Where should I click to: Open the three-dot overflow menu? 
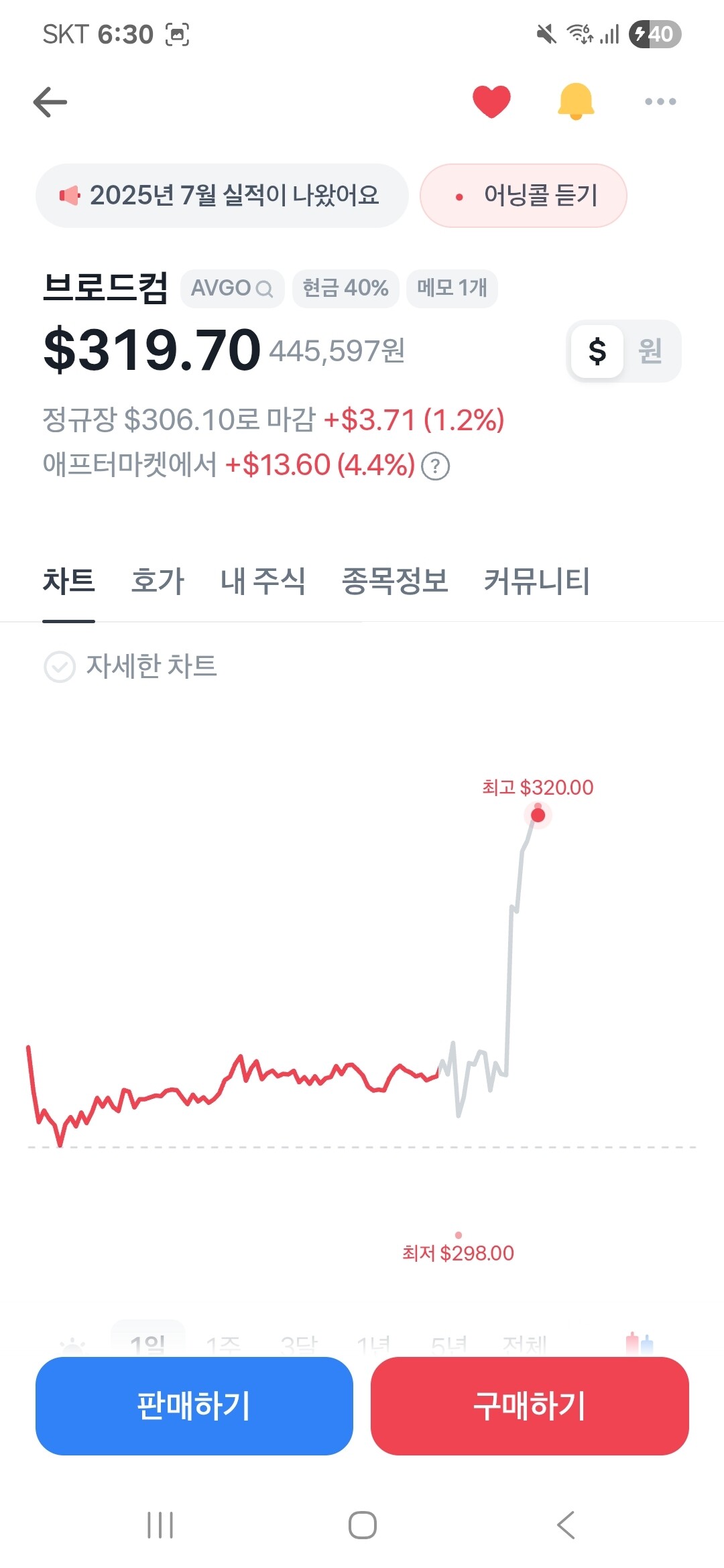point(660,102)
